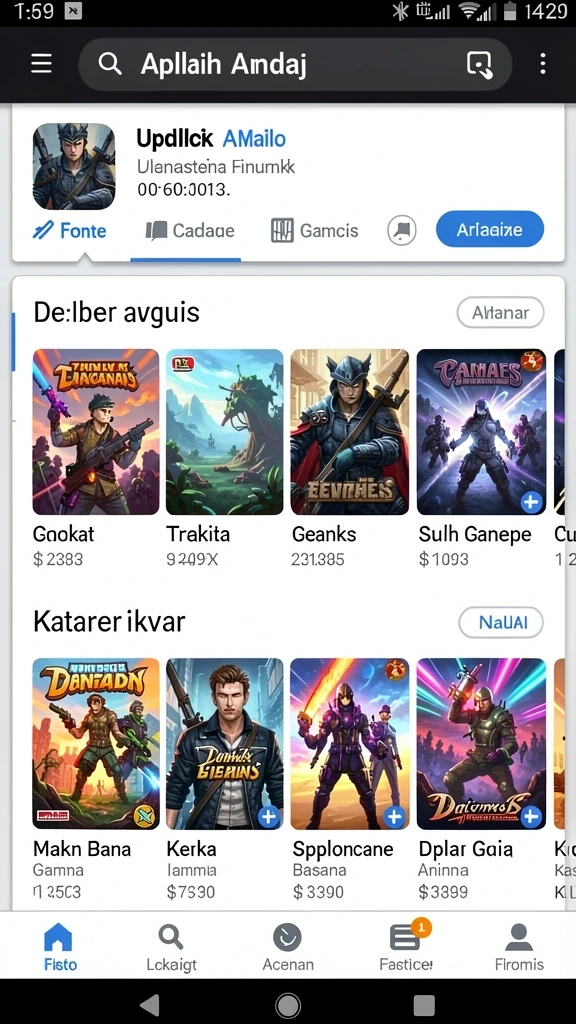Open the overflow menu in top bar

(543, 63)
